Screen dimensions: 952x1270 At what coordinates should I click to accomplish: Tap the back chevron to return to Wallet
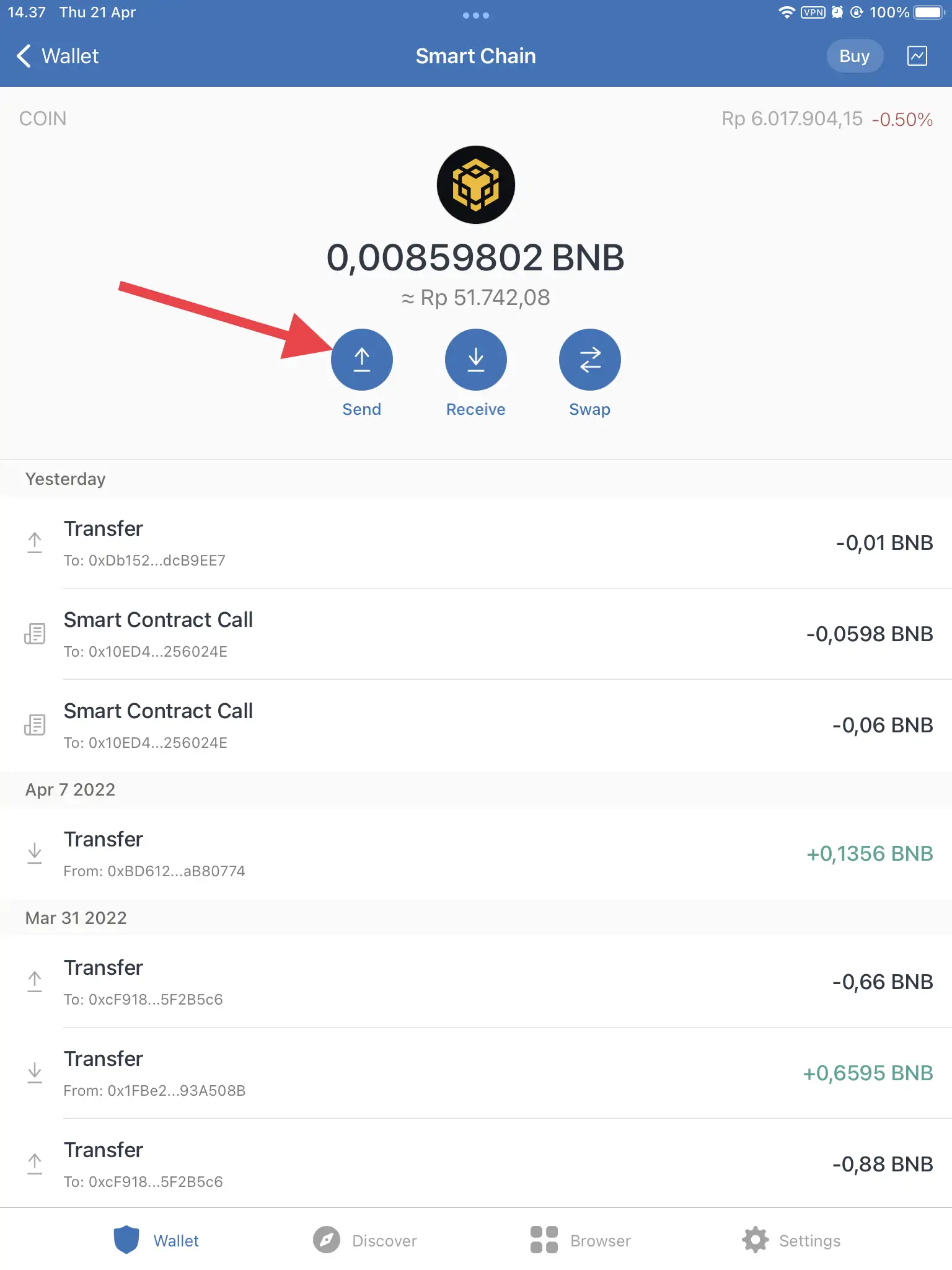click(x=25, y=56)
